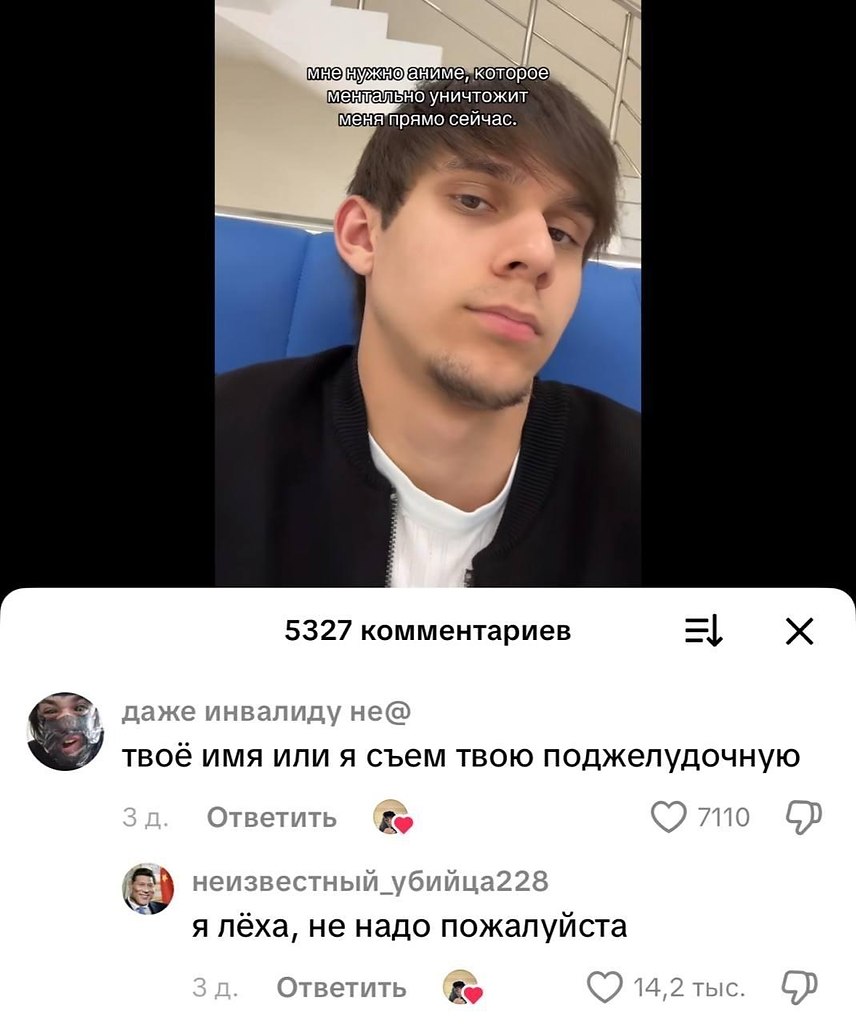Open username неизвестный_убийца228 profile
This screenshot has height=1024, width=856.
(369, 881)
